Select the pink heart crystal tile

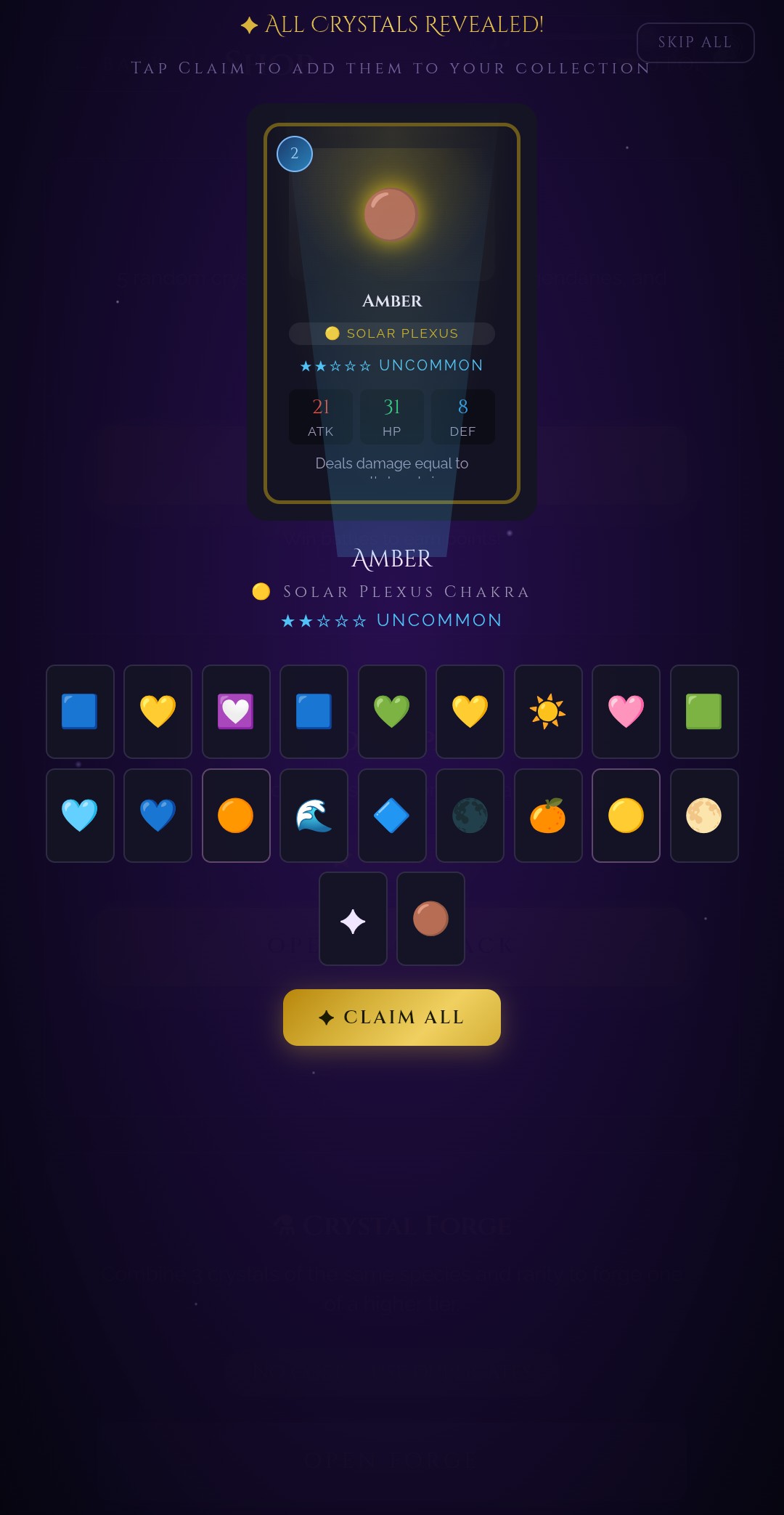(626, 711)
